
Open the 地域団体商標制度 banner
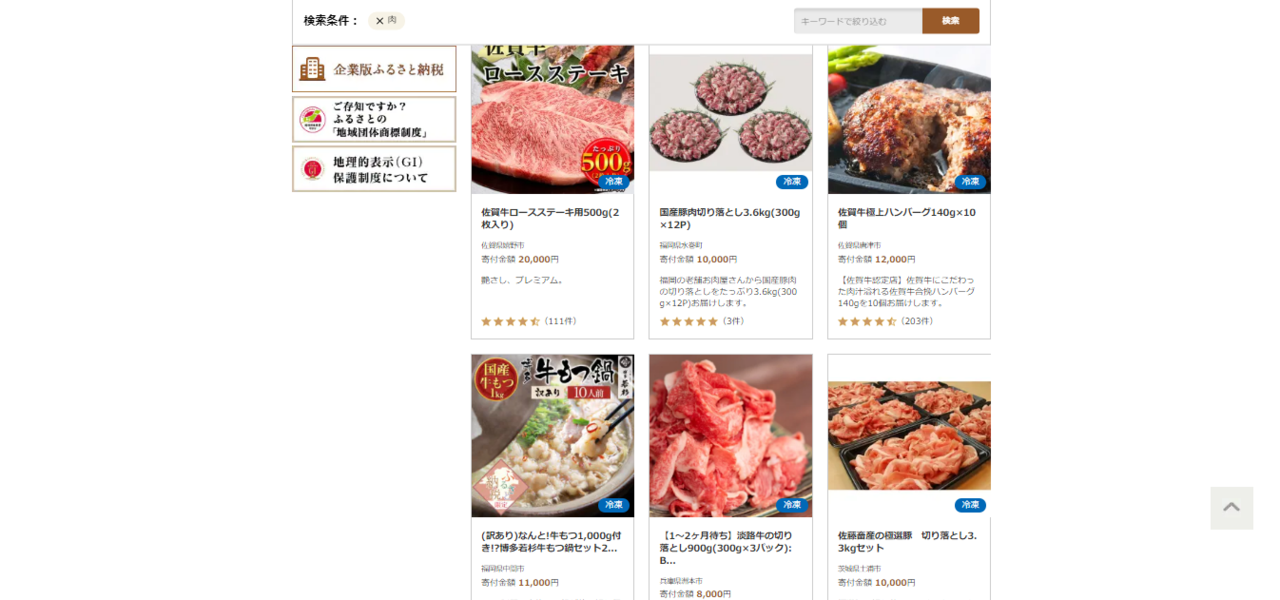[x=374, y=119]
